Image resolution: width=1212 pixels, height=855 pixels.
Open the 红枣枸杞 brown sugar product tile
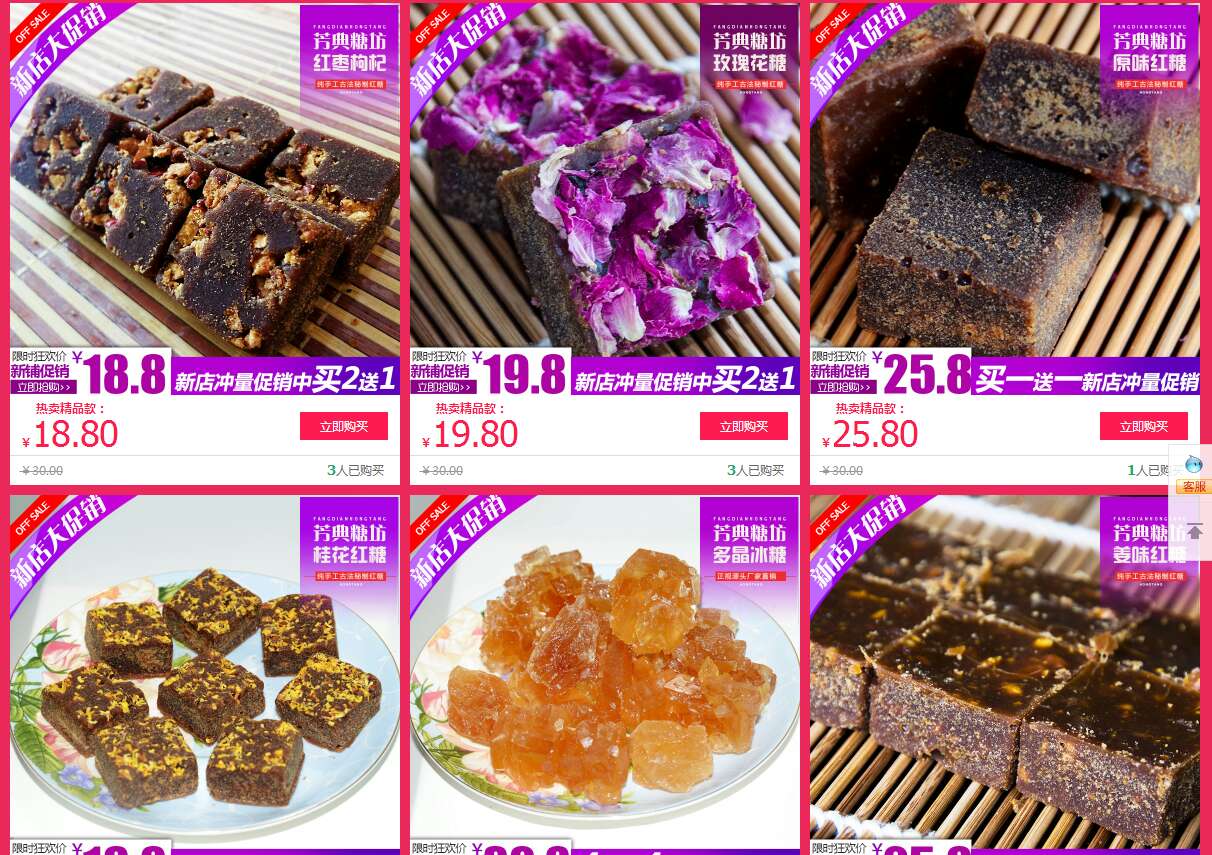click(205, 200)
